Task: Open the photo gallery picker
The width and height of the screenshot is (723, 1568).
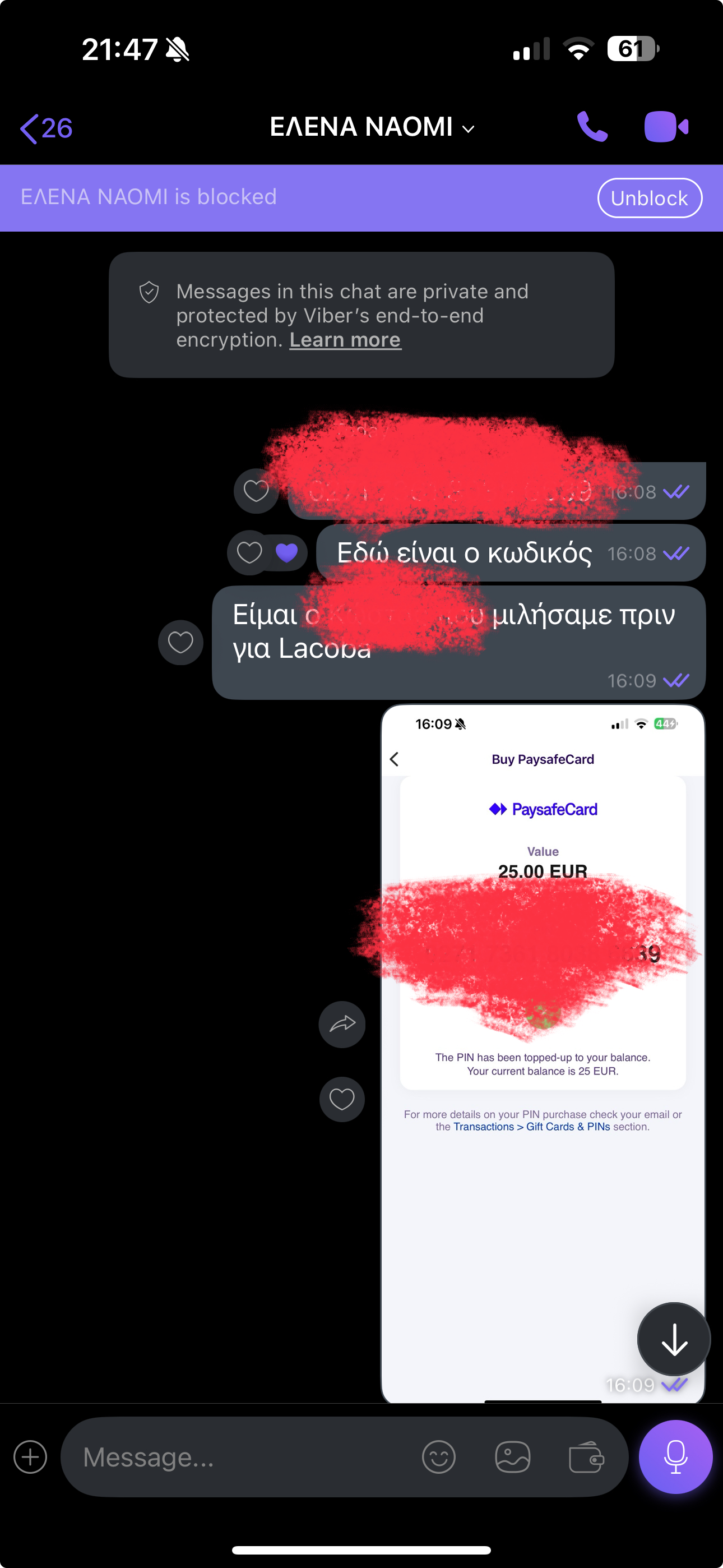Action: point(512,1456)
